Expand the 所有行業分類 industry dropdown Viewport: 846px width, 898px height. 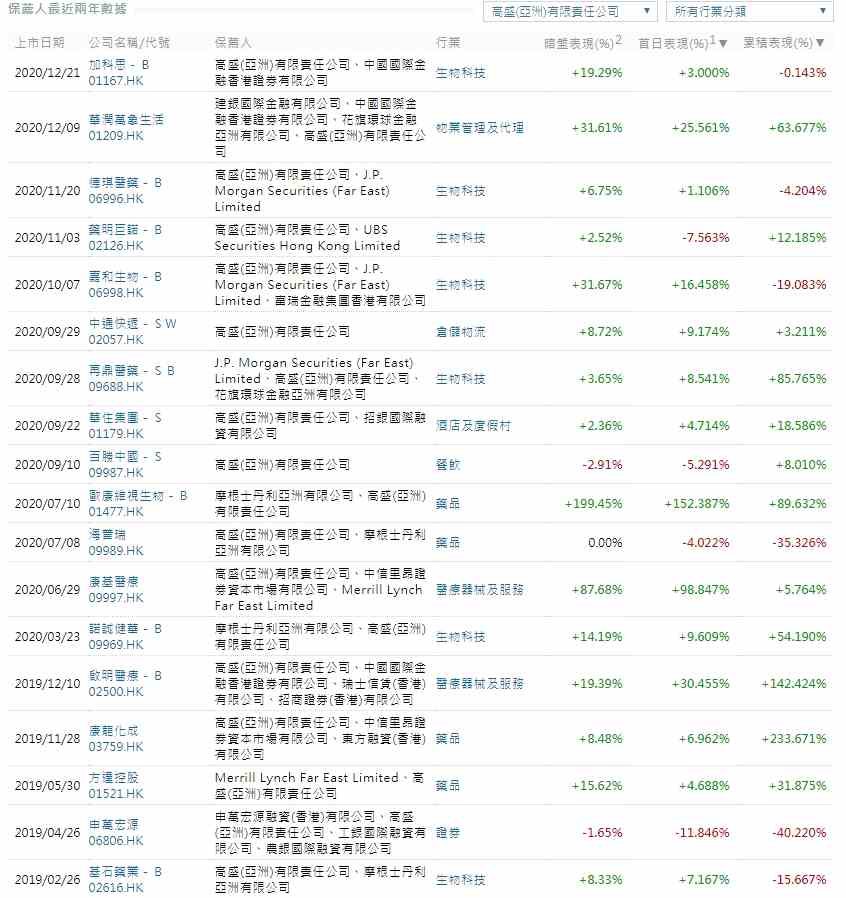(x=749, y=12)
